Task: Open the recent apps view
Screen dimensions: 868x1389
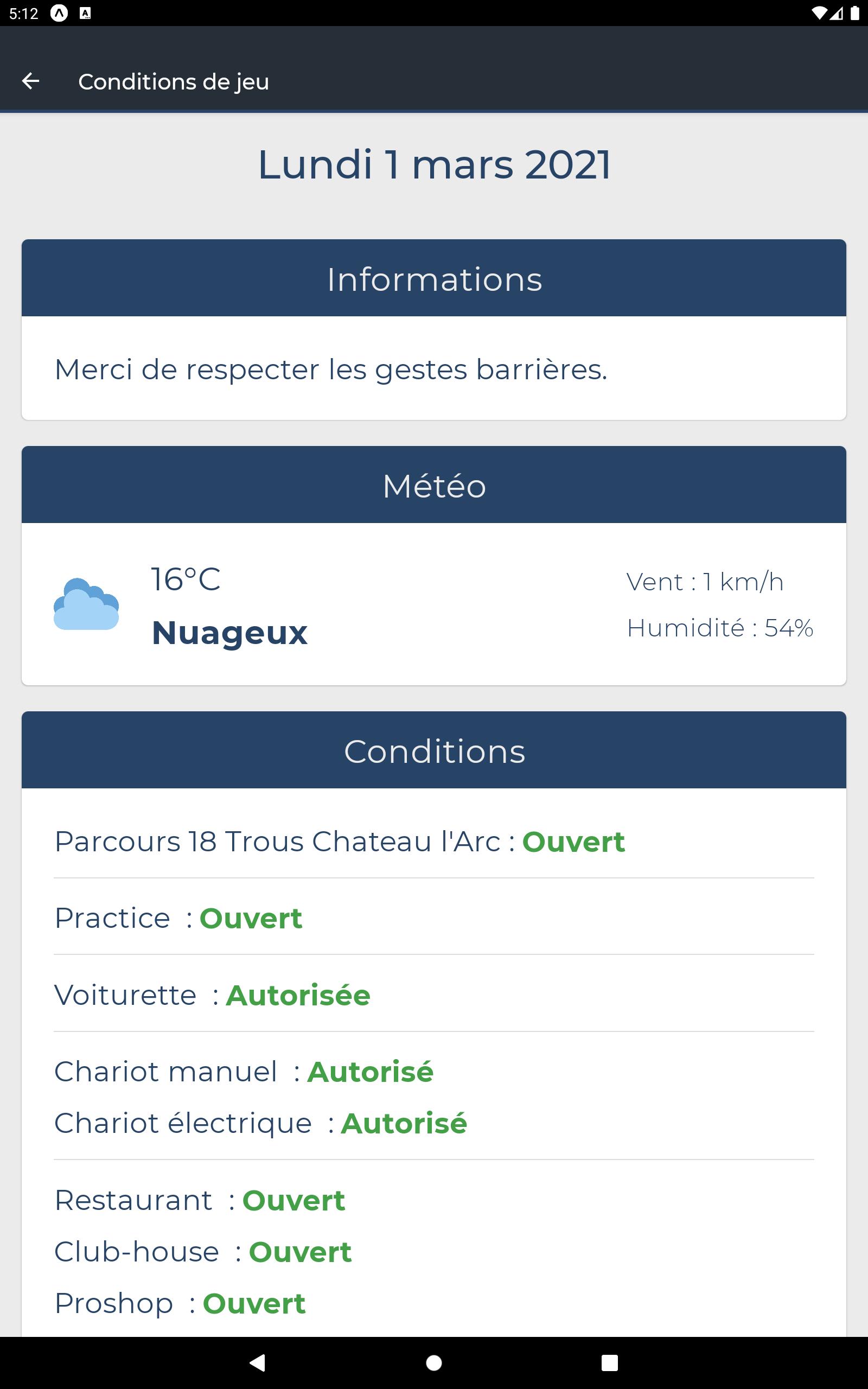Action: 610,1362
